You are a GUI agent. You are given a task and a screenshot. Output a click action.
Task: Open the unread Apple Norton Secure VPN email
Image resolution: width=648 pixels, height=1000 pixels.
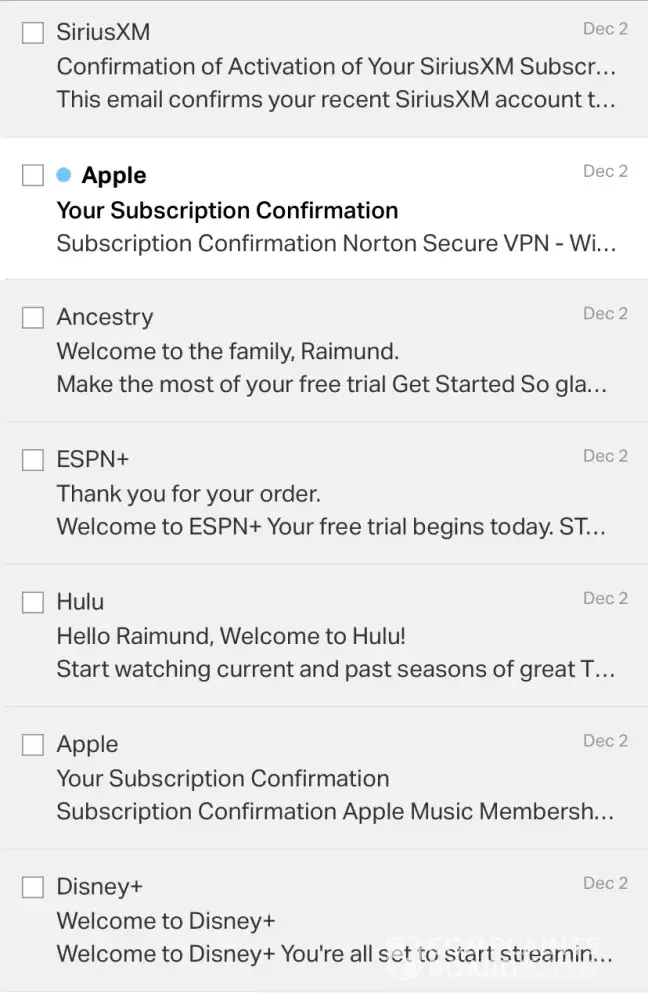335,210
